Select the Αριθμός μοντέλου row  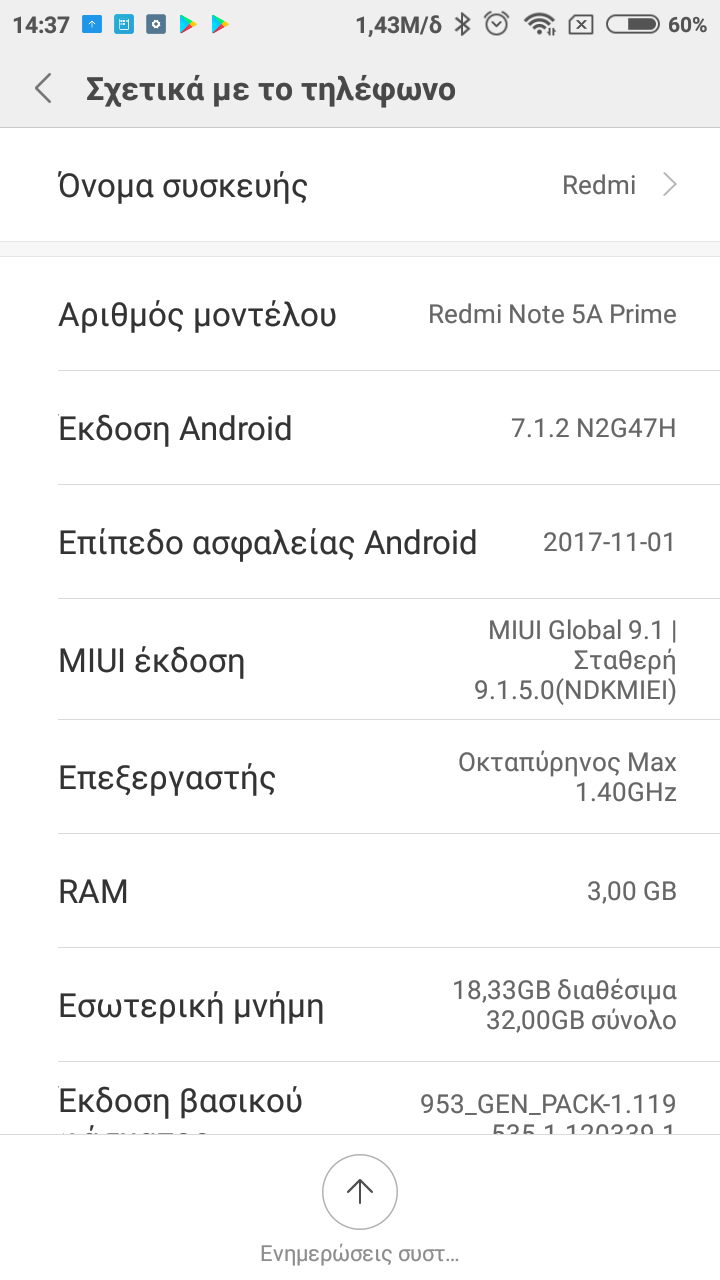(x=360, y=314)
